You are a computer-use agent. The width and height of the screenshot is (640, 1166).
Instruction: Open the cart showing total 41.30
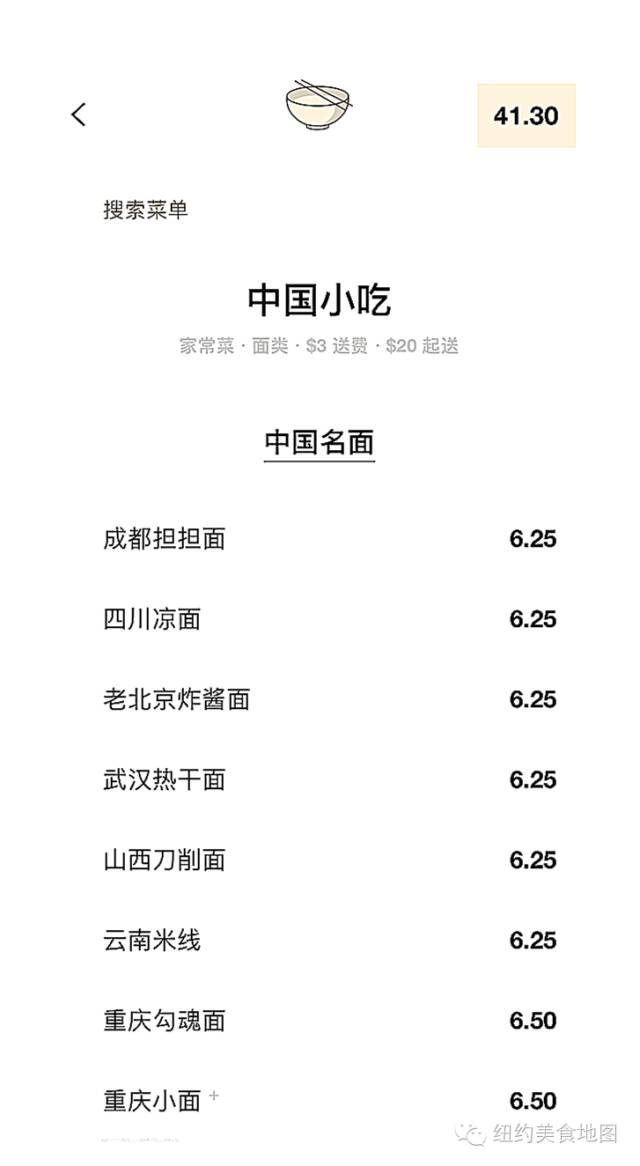click(526, 116)
